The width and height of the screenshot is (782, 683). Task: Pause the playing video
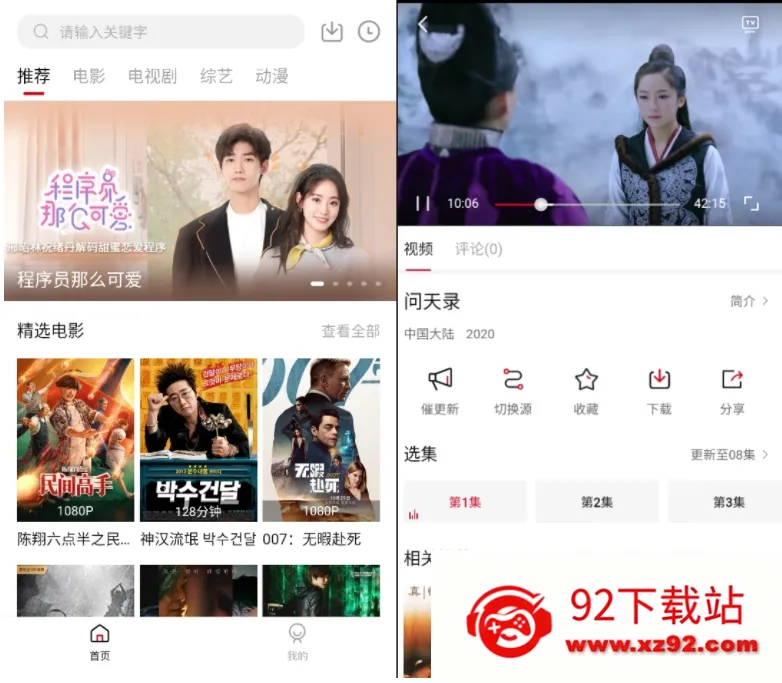(423, 204)
